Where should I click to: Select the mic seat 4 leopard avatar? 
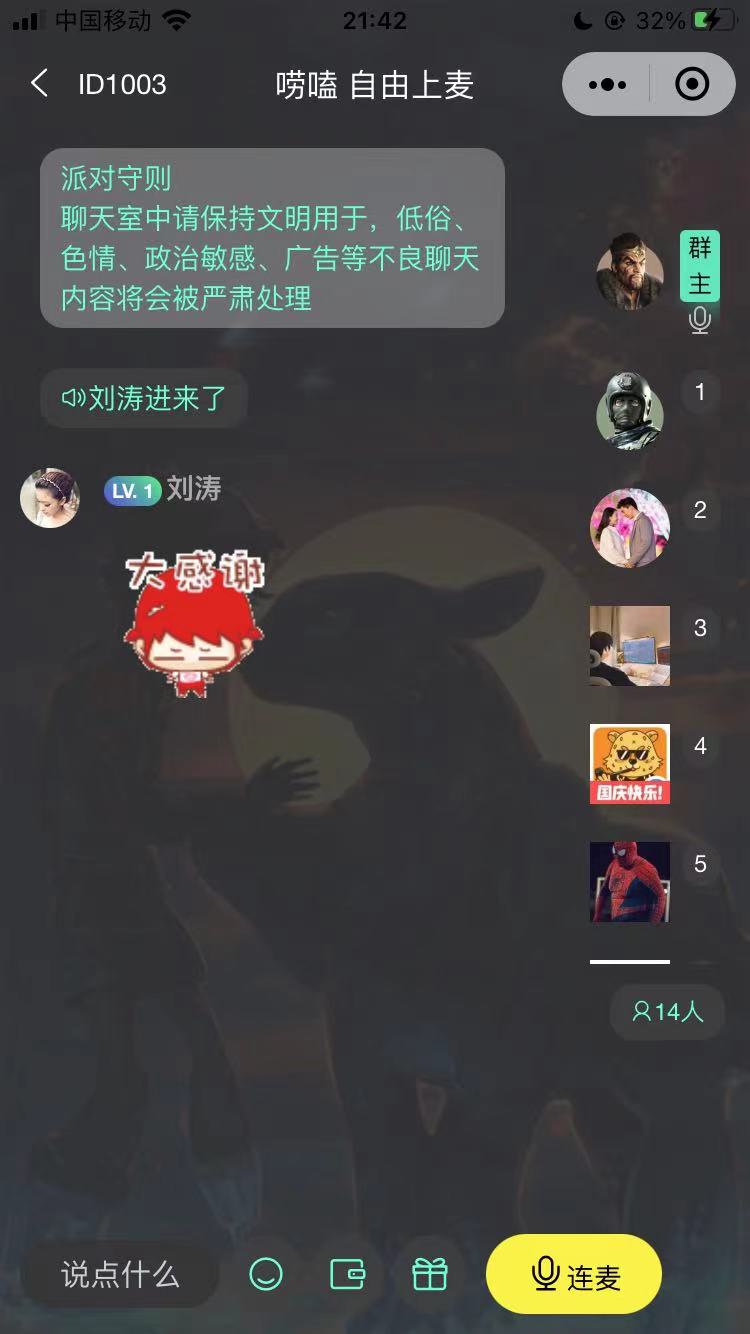point(630,764)
